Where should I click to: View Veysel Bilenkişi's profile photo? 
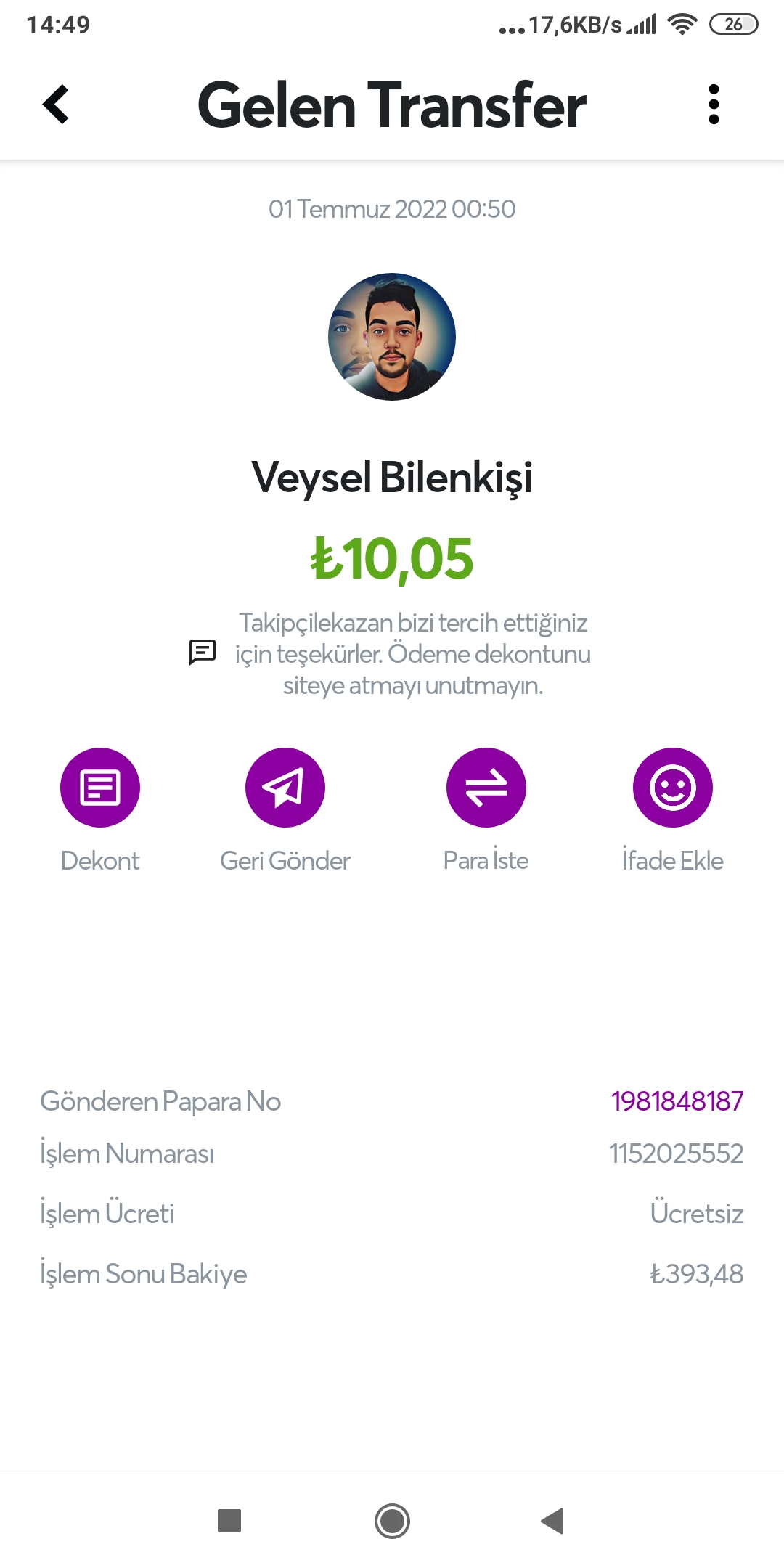pos(392,337)
